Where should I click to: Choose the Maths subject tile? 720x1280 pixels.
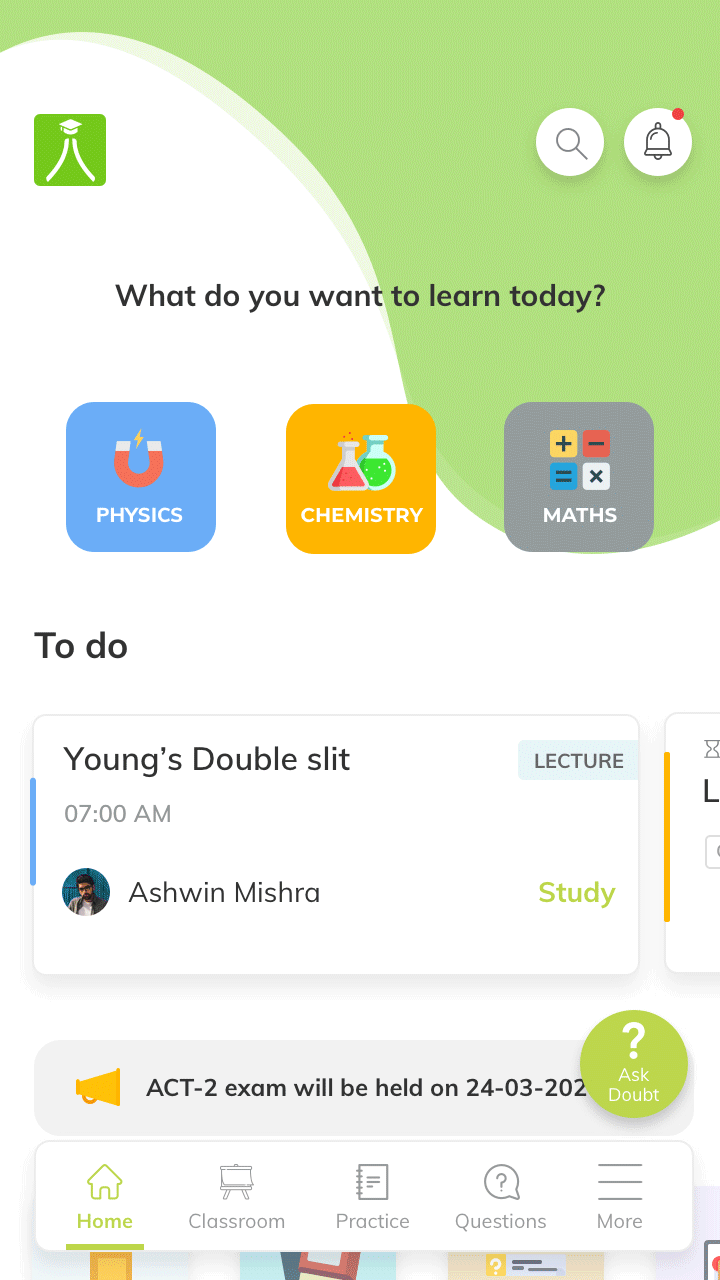(x=579, y=477)
